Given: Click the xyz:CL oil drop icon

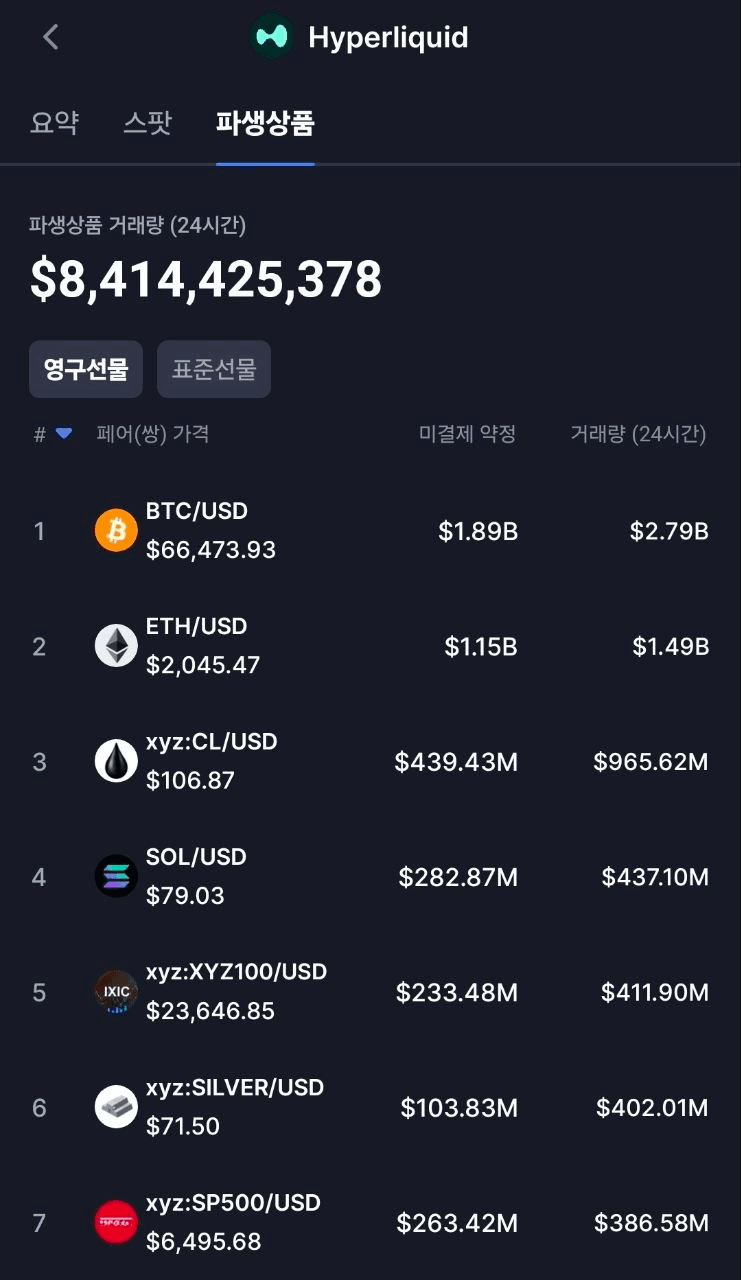Looking at the screenshot, I should [x=116, y=760].
